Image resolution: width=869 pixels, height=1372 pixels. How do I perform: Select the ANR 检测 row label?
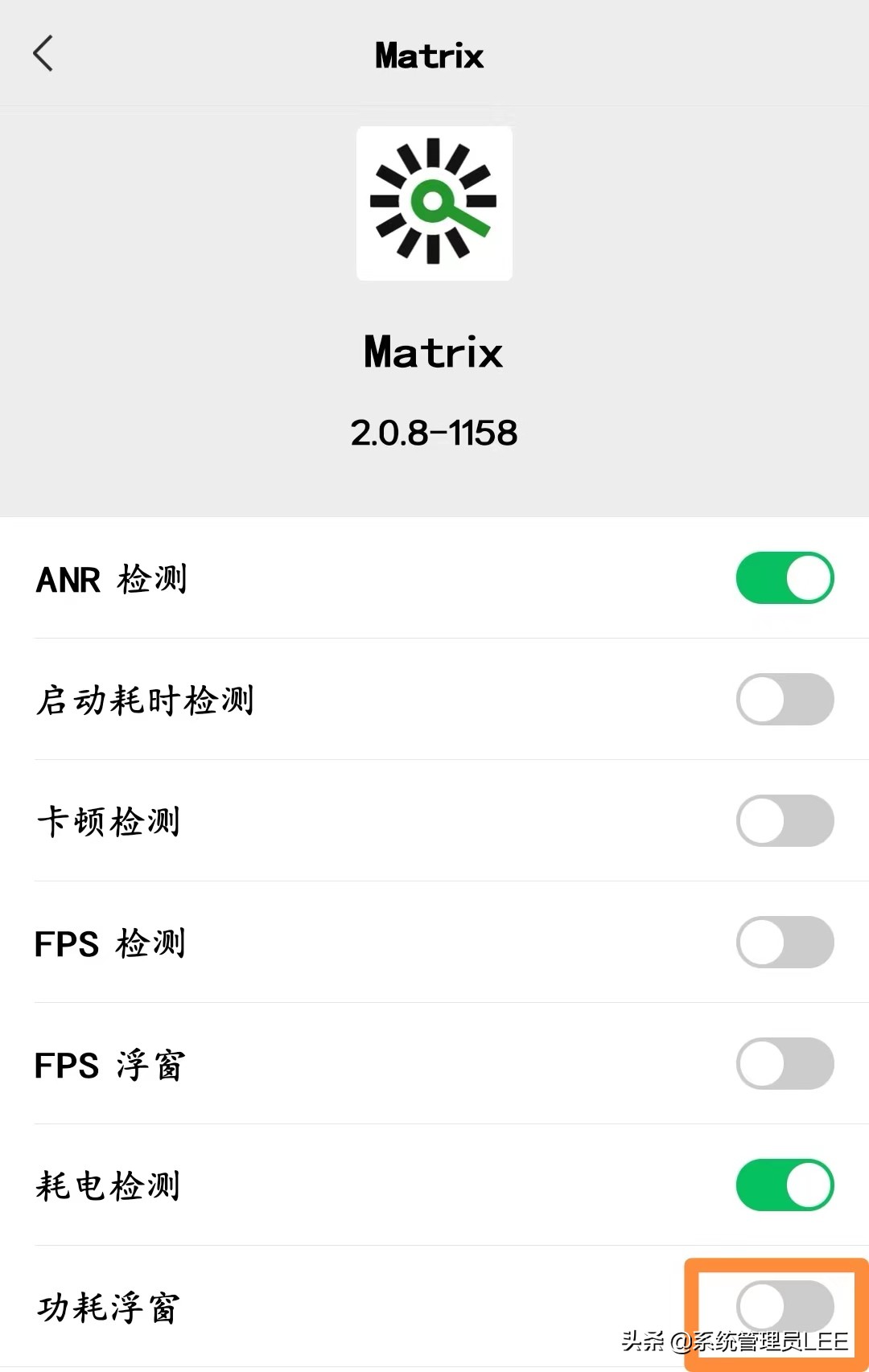(111, 578)
